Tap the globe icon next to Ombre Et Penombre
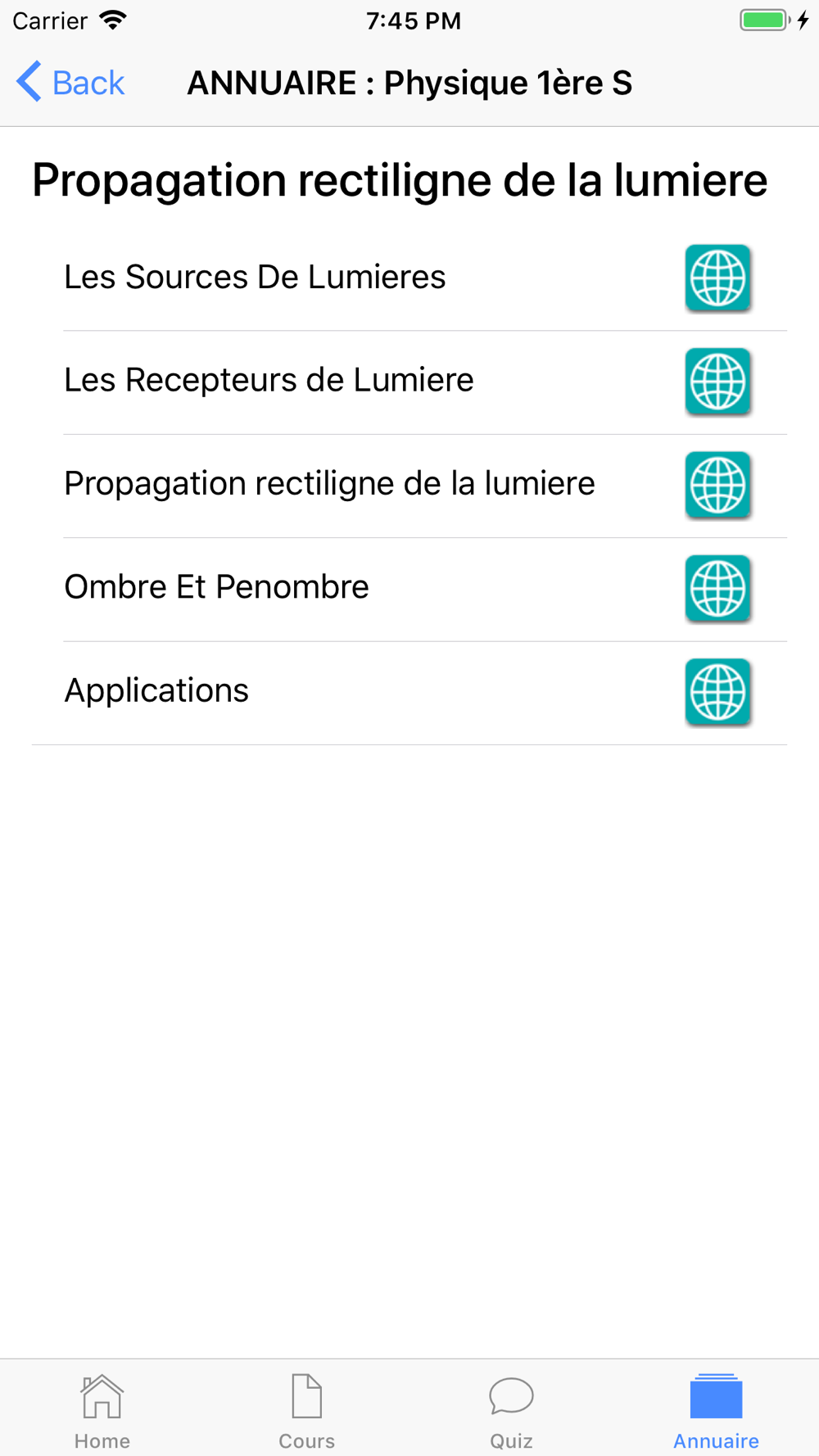Viewport: 819px width, 1456px height. click(x=718, y=589)
